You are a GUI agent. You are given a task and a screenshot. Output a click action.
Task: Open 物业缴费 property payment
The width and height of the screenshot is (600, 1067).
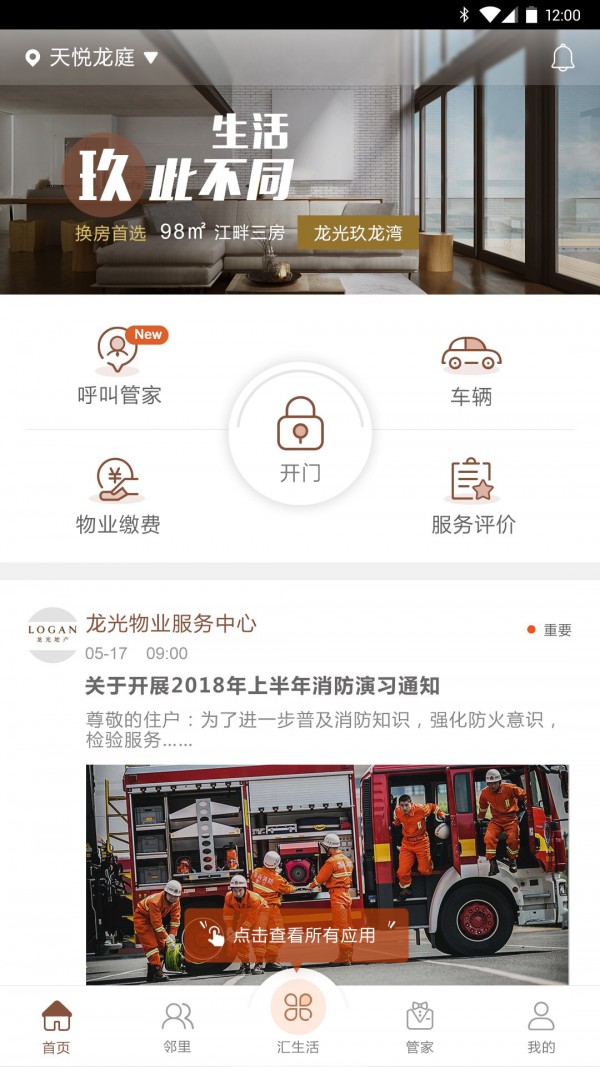coord(118,496)
